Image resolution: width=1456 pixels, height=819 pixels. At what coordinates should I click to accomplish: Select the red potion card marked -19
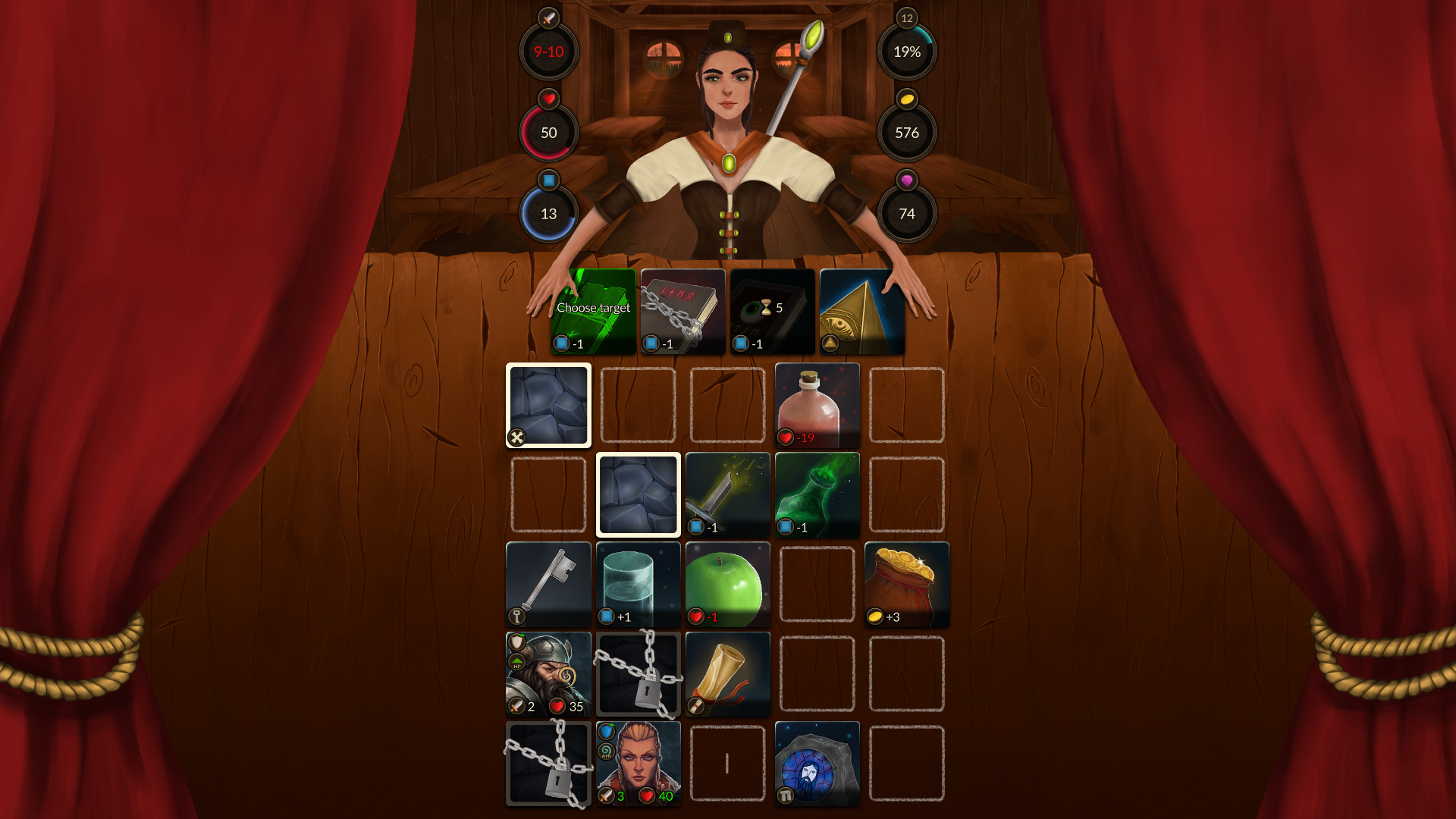click(817, 405)
